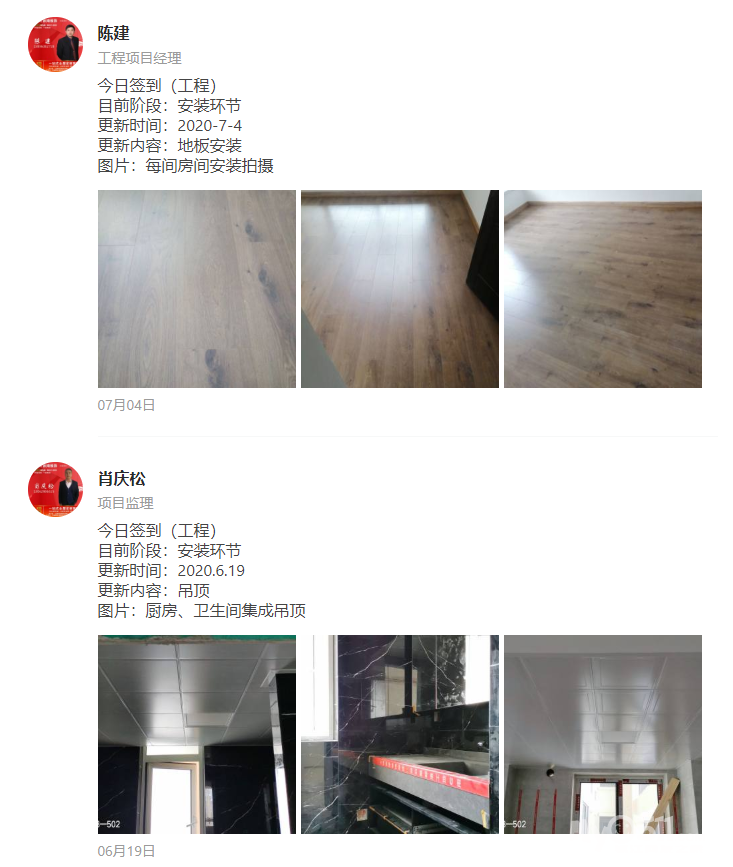The width and height of the screenshot is (733, 867).
Task: Open 肖庆松's profile picture
Action: tap(55, 489)
